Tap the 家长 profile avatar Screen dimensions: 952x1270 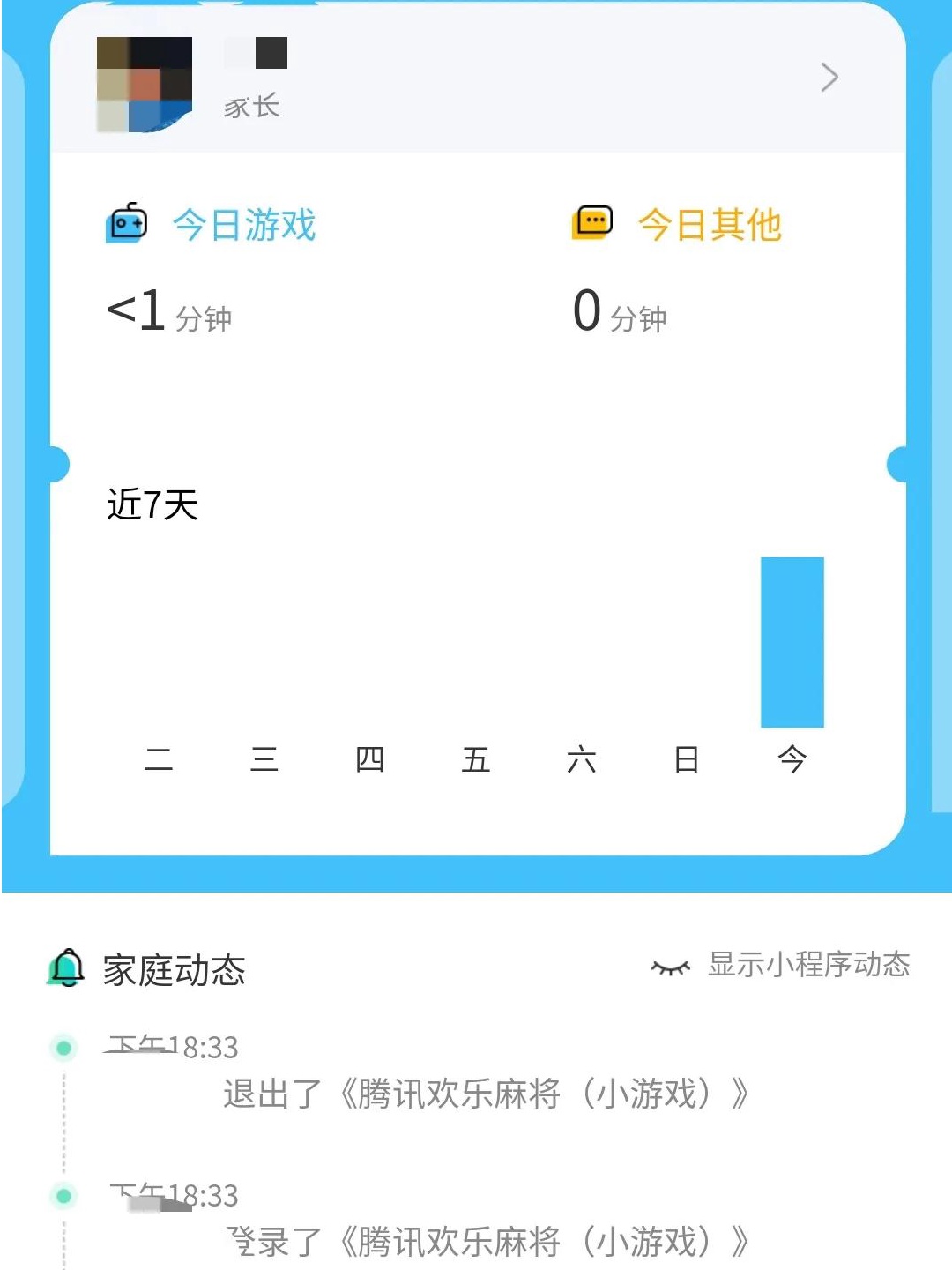tap(145, 85)
